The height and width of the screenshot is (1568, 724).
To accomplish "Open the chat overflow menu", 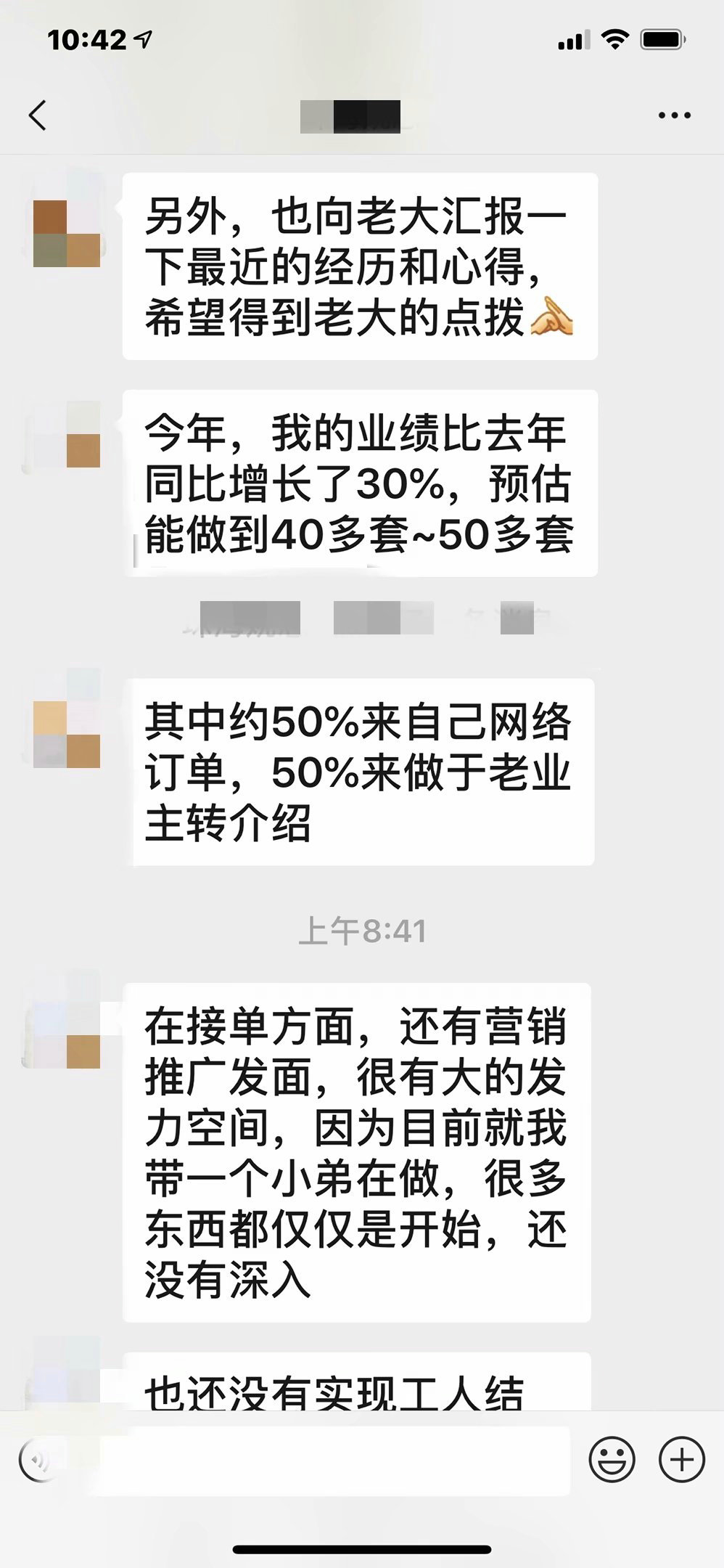I will [674, 115].
